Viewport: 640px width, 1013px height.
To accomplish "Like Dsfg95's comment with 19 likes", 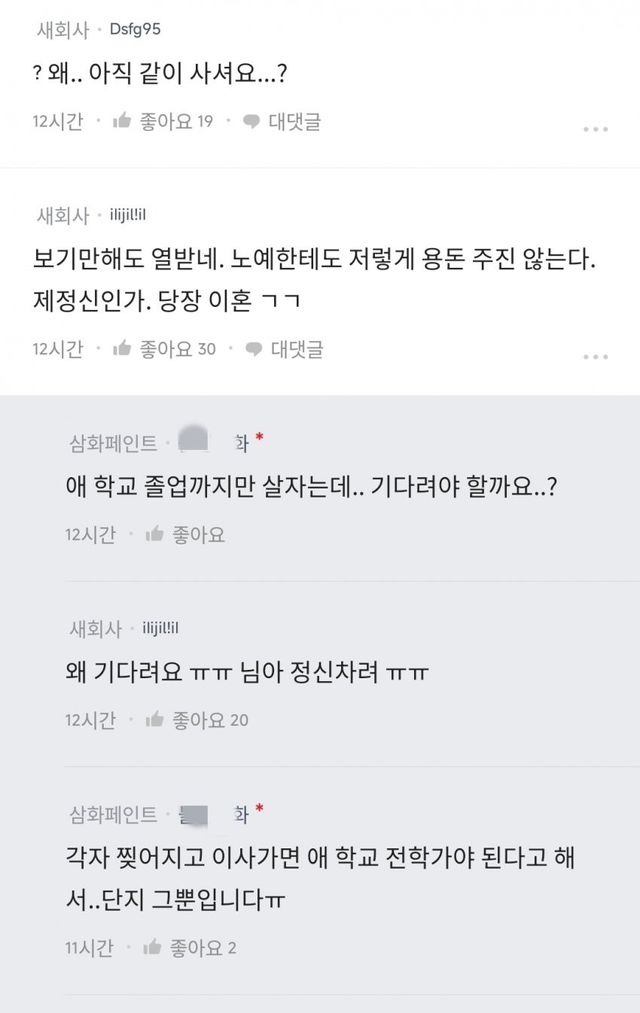I will point(163,121).
